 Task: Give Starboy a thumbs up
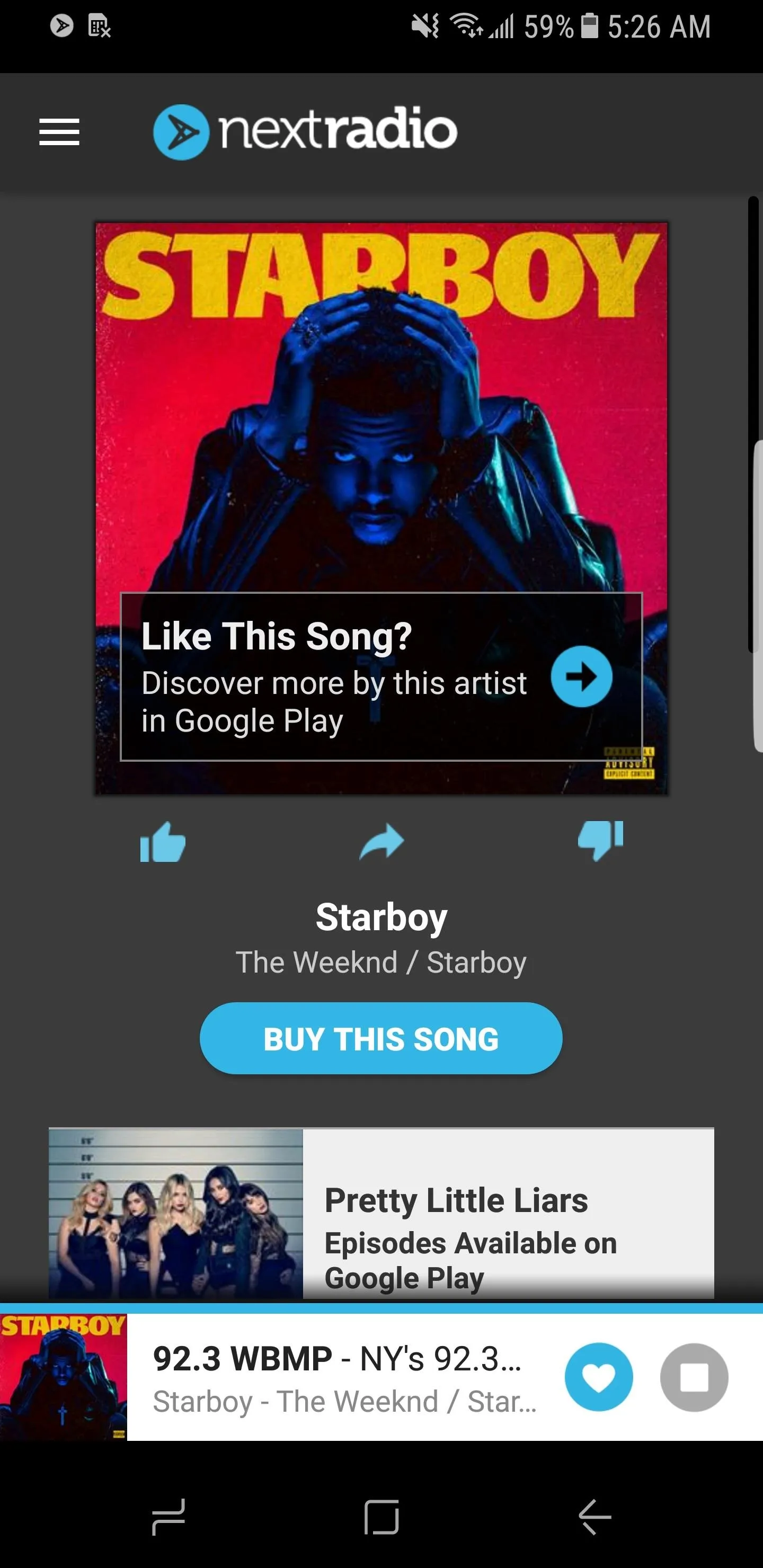click(x=163, y=842)
